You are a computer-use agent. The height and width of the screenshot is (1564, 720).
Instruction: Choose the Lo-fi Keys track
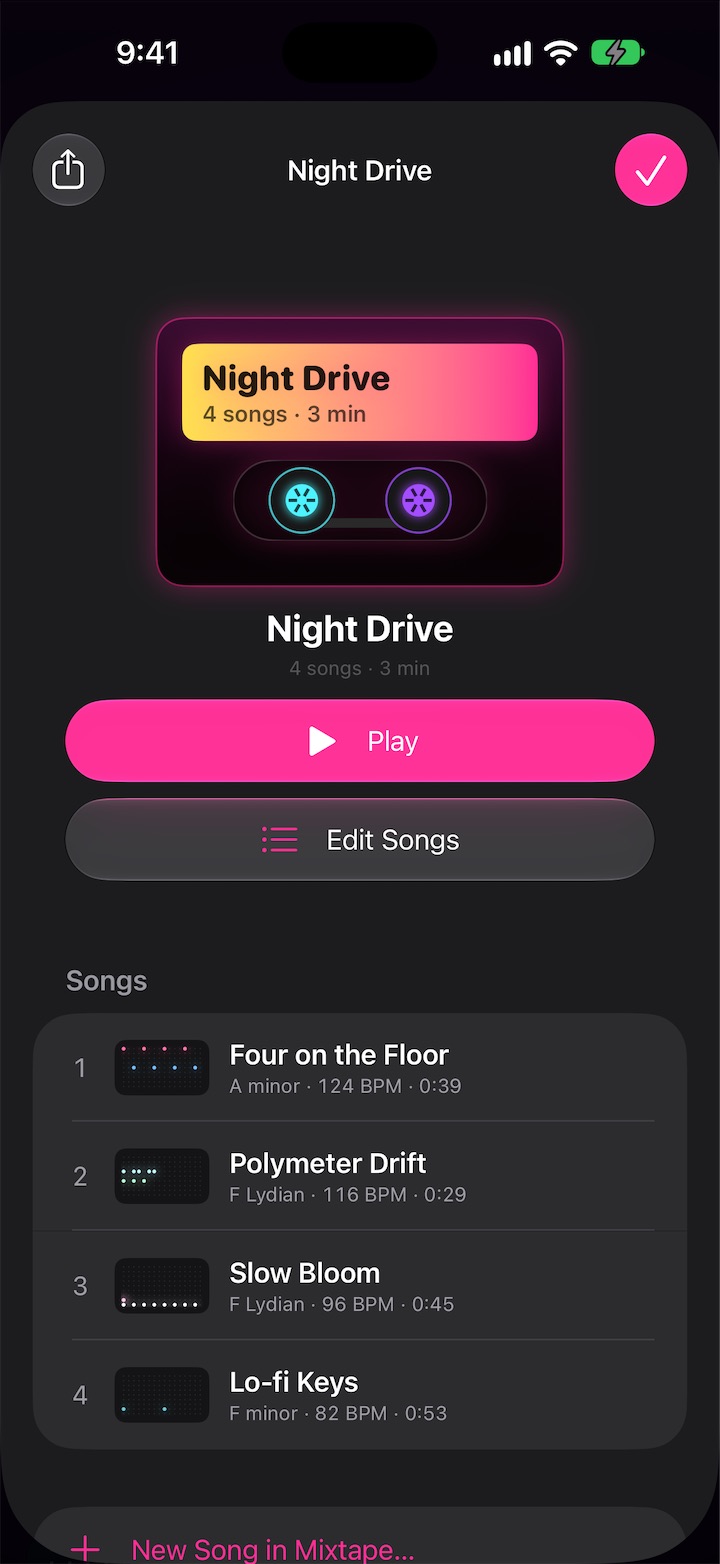coord(360,1395)
